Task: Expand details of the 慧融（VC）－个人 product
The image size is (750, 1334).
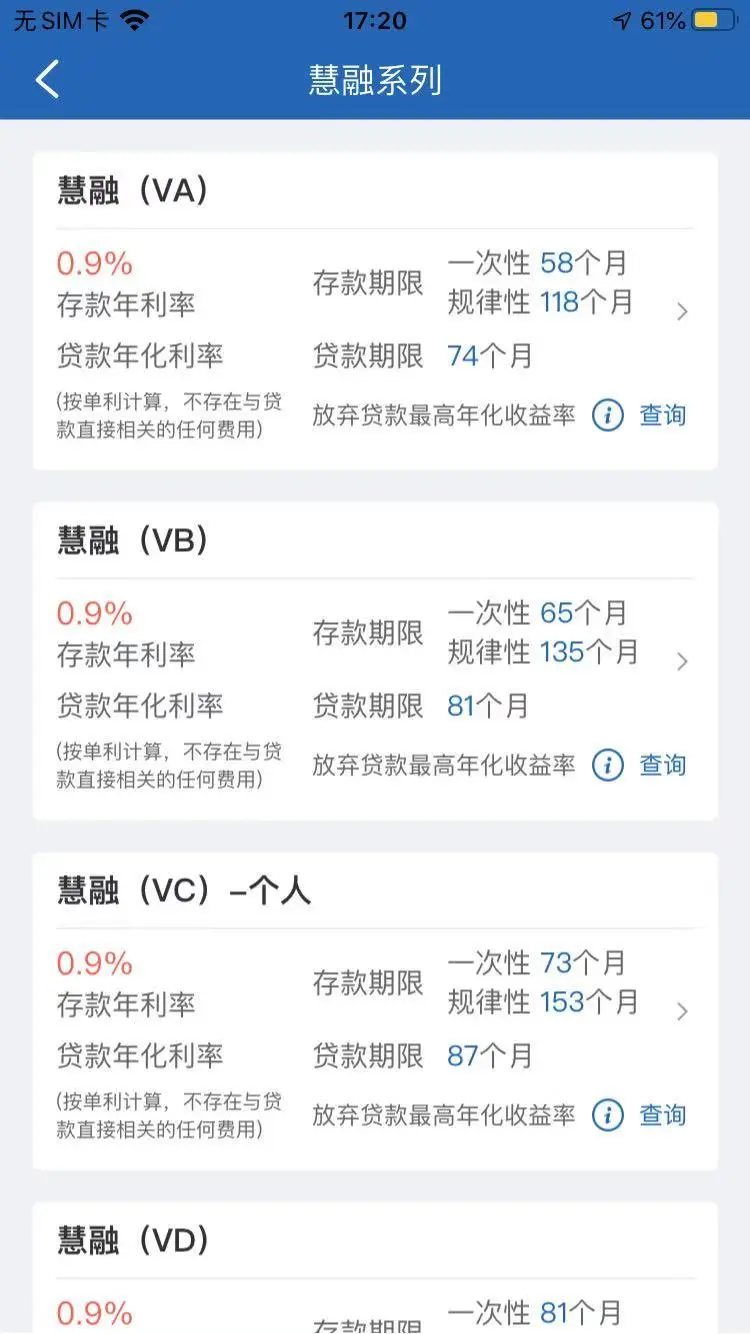Action: (683, 1011)
